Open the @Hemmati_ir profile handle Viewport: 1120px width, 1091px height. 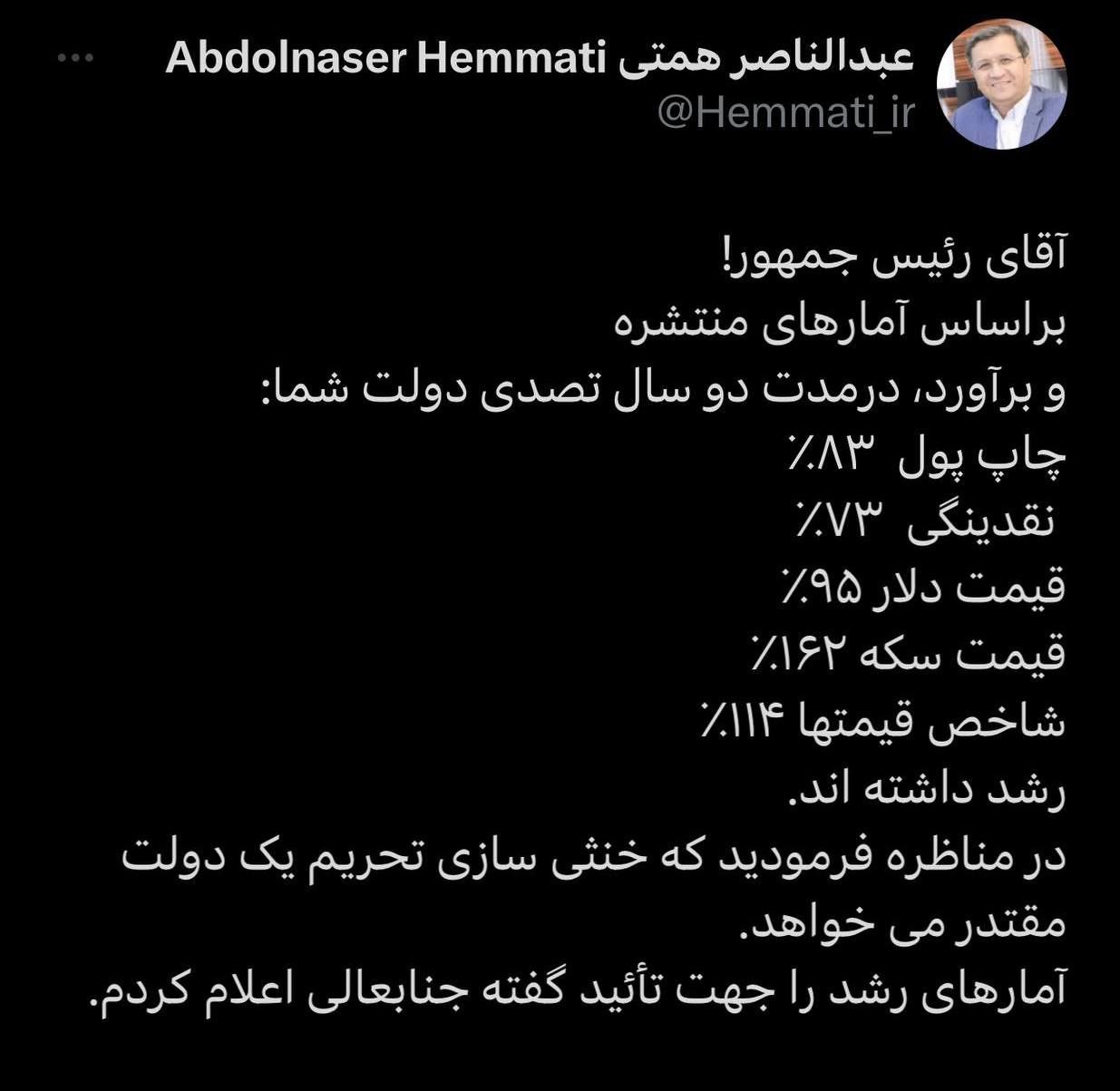coord(785,114)
